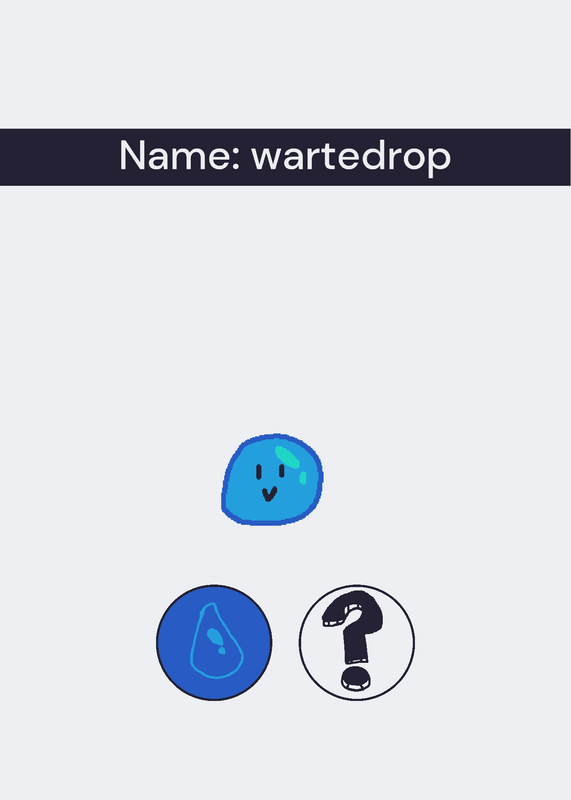
Task: Open the question mark help button
Action: point(357,642)
